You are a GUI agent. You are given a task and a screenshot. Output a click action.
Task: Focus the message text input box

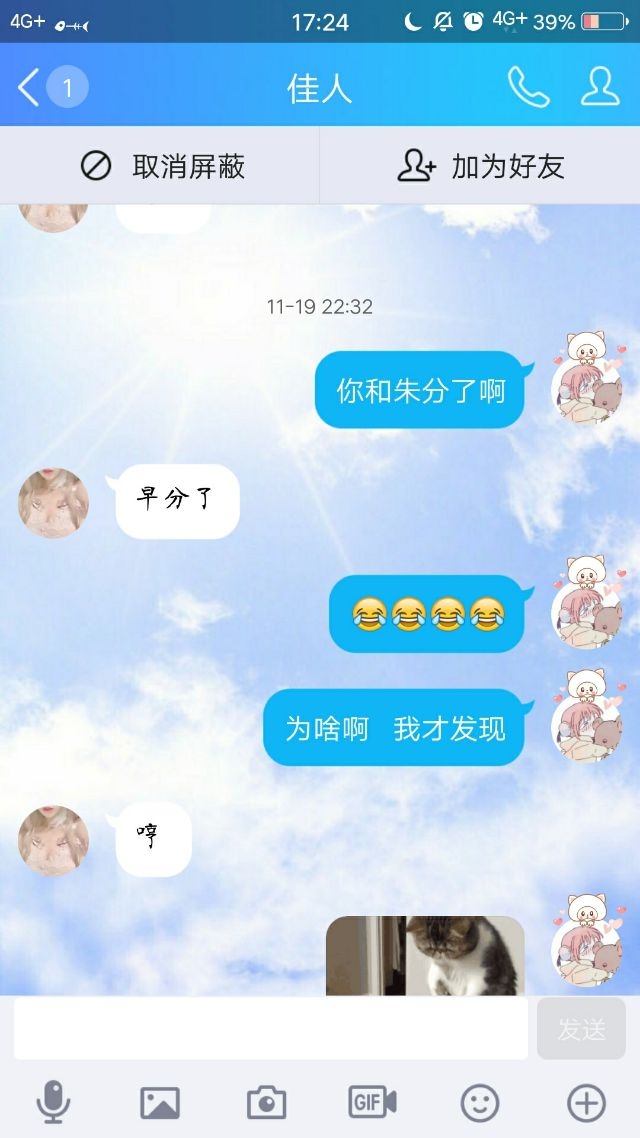[271, 1028]
